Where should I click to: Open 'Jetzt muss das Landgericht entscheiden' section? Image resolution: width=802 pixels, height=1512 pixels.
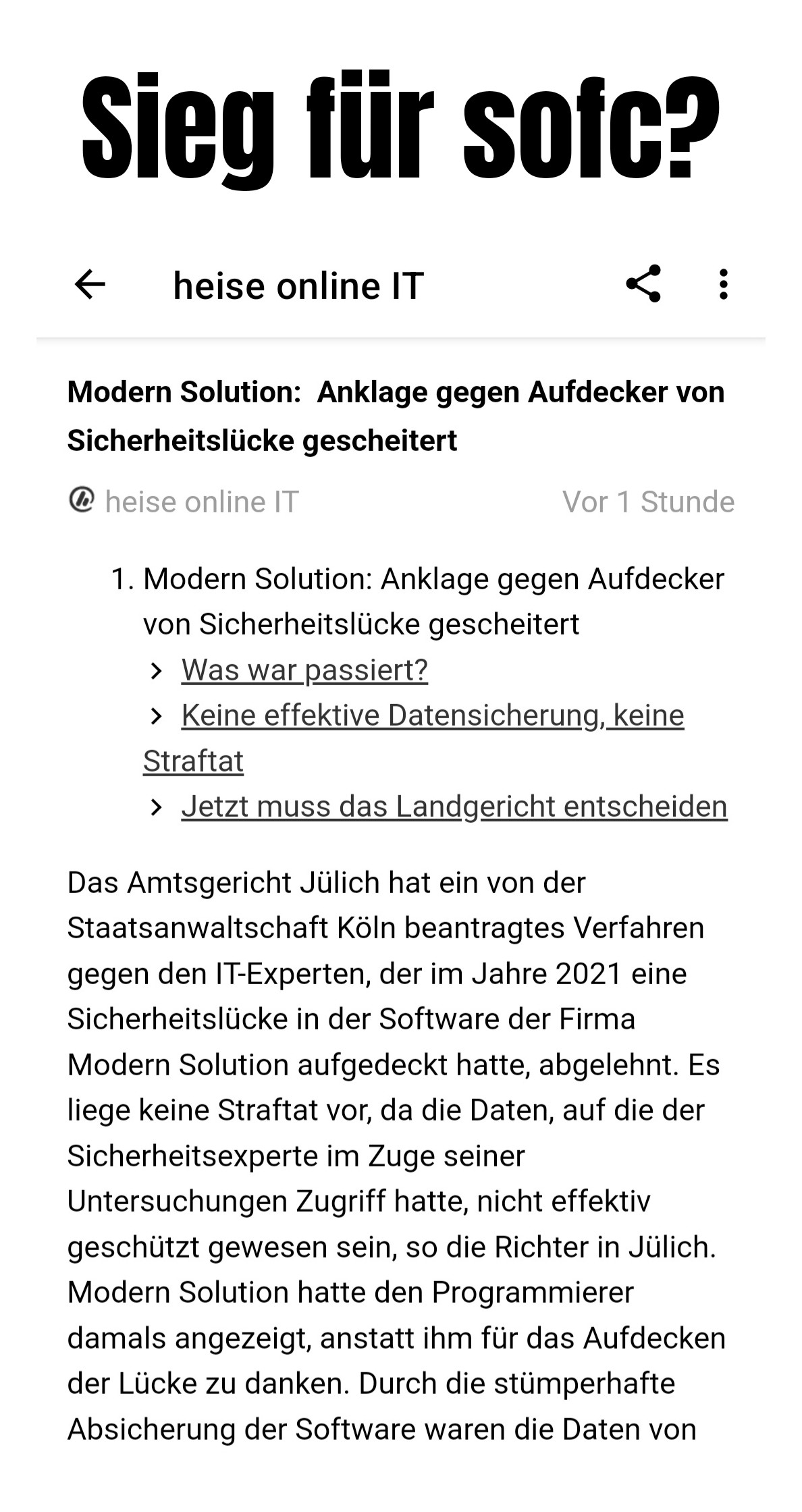pyautogui.click(x=454, y=807)
